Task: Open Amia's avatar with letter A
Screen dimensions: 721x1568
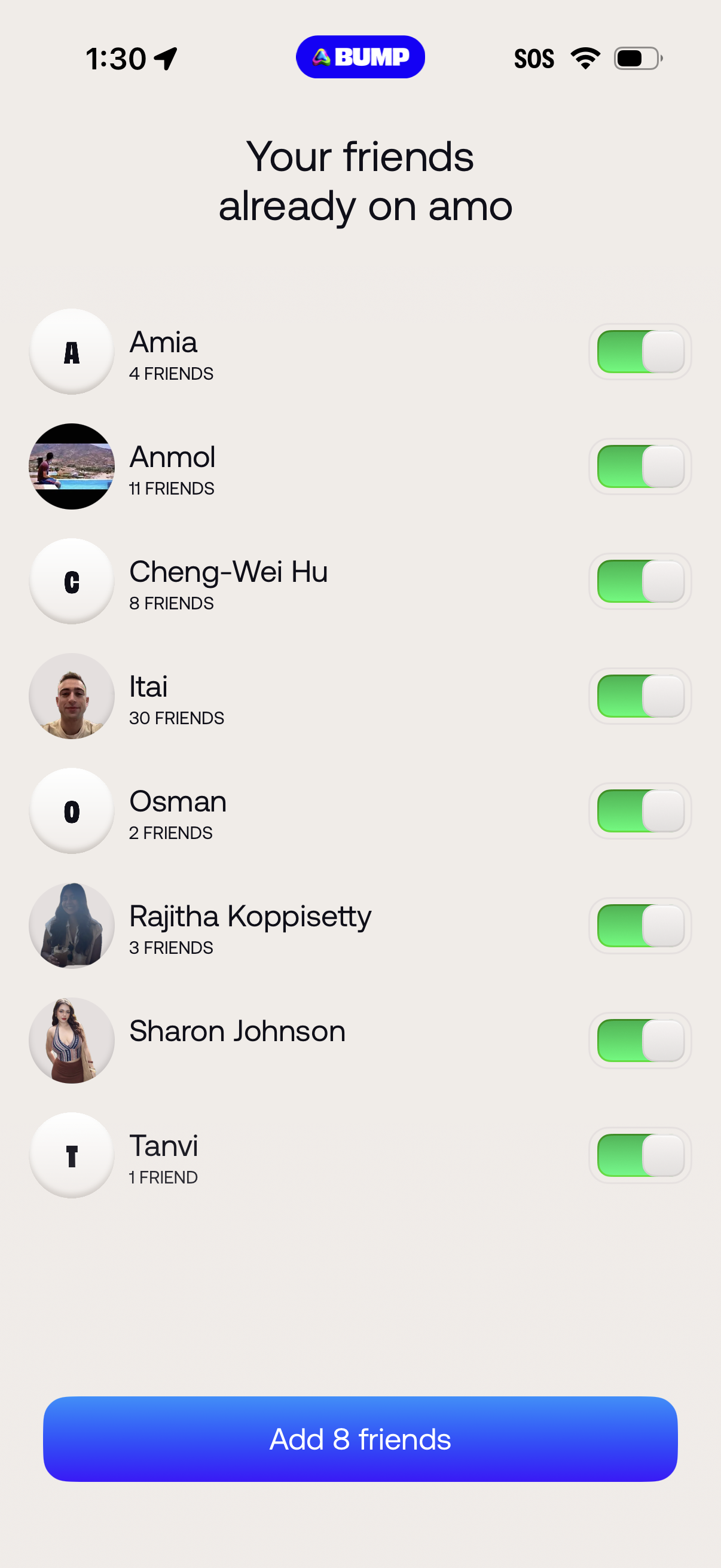Action: 71,350
